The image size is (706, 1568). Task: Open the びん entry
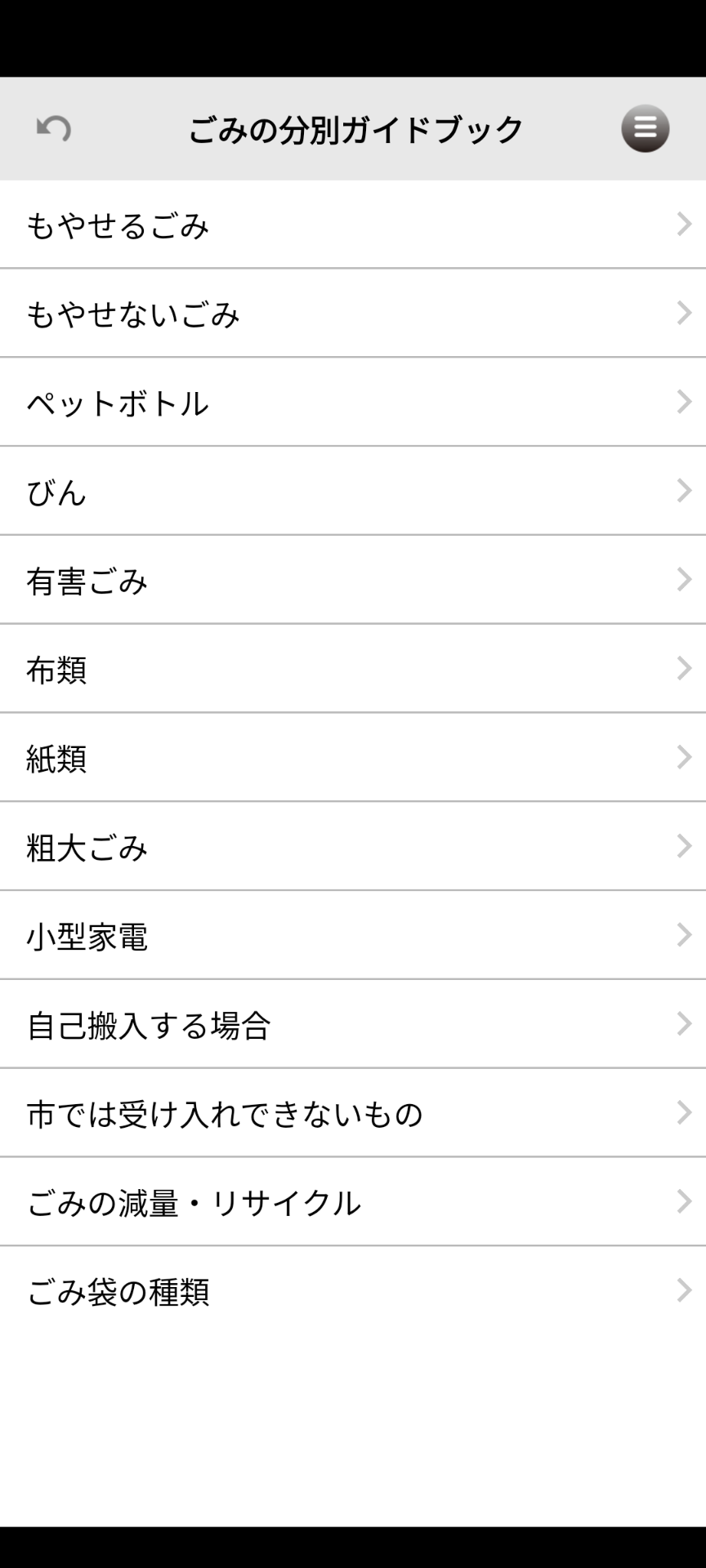coord(353,491)
